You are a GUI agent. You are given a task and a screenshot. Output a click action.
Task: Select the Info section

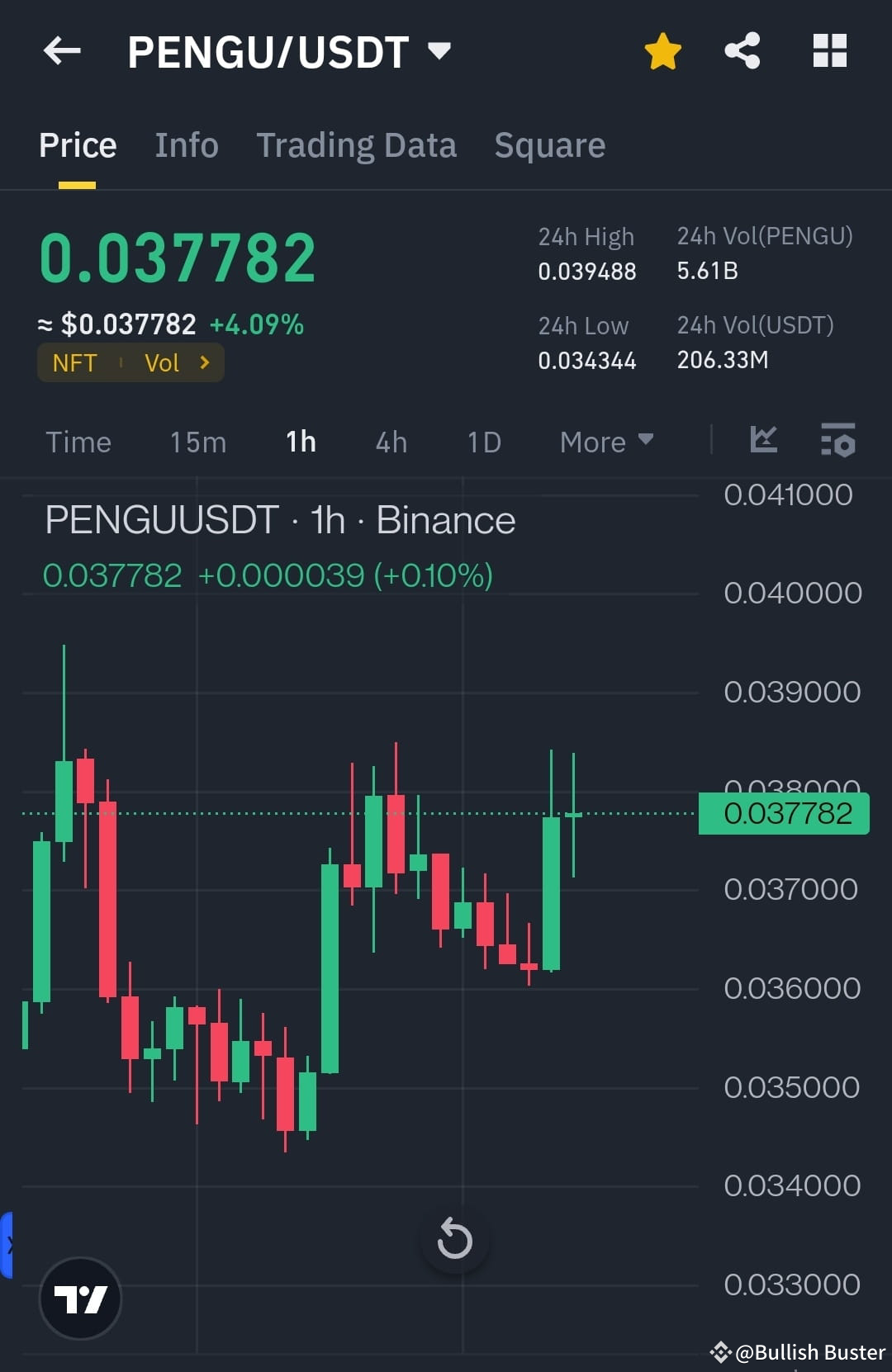click(x=186, y=144)
